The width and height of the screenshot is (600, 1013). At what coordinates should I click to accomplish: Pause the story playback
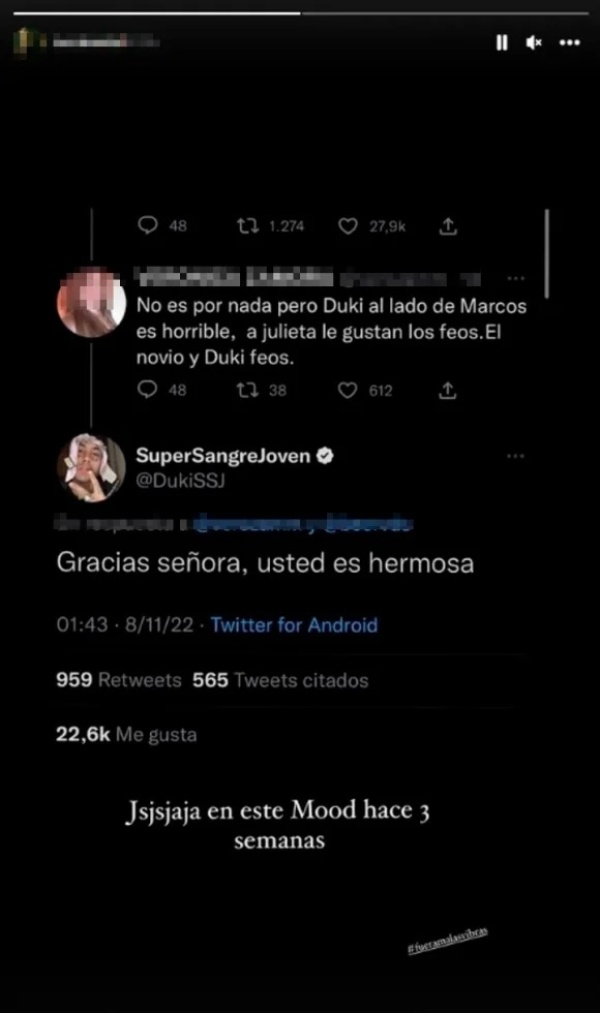click(502, 43)
